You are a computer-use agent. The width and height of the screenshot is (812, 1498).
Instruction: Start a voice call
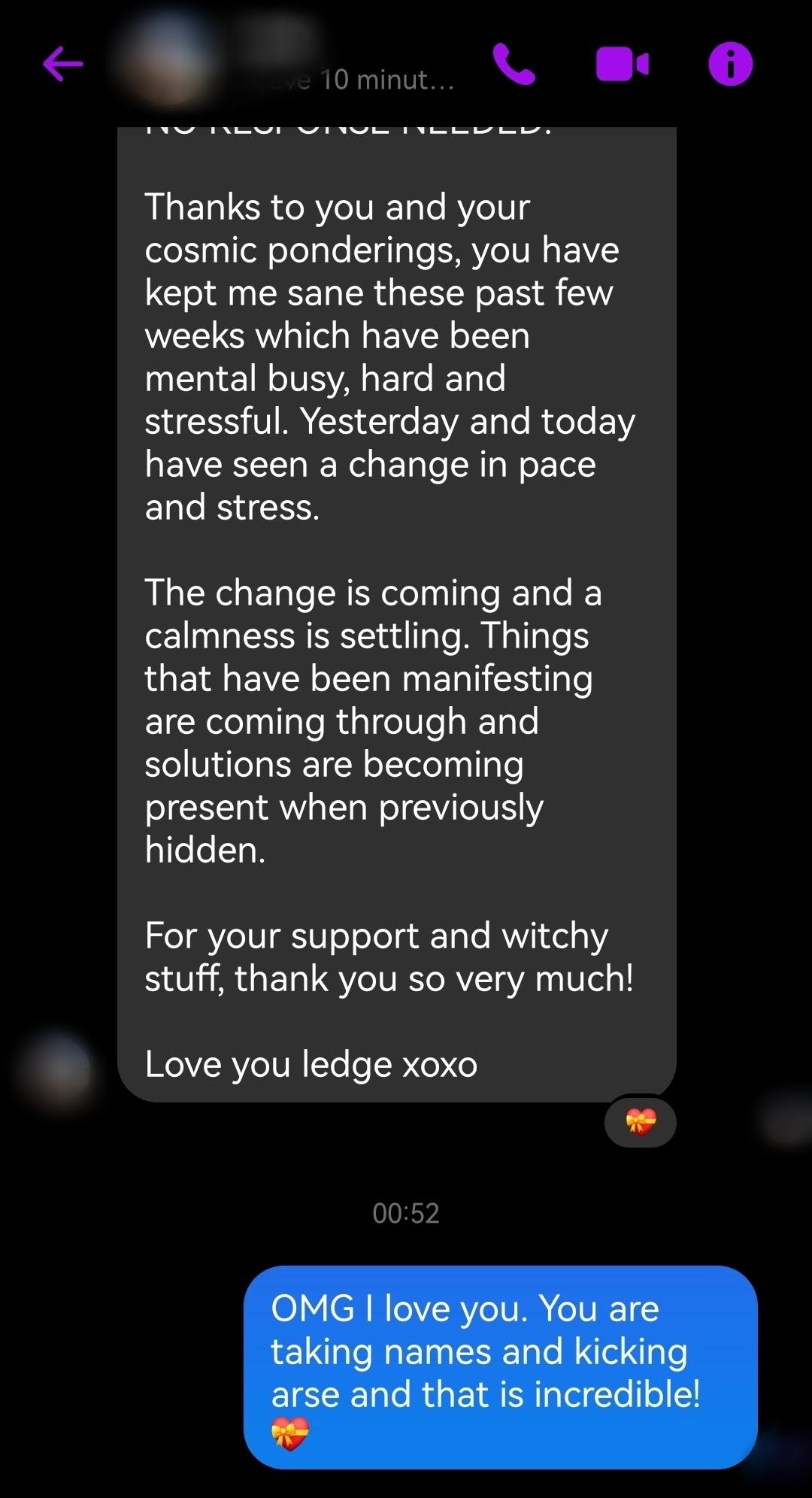pos(514,64)
